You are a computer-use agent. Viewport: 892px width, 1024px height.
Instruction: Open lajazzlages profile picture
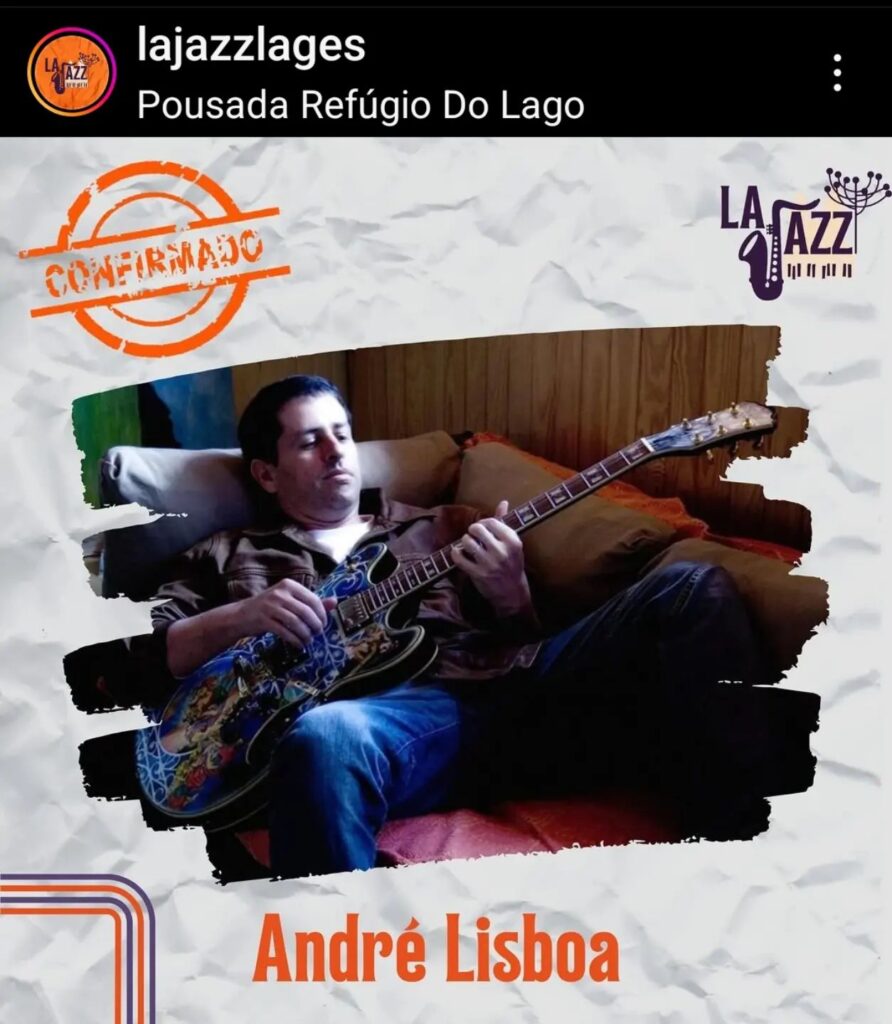click(x=72, y=72)
